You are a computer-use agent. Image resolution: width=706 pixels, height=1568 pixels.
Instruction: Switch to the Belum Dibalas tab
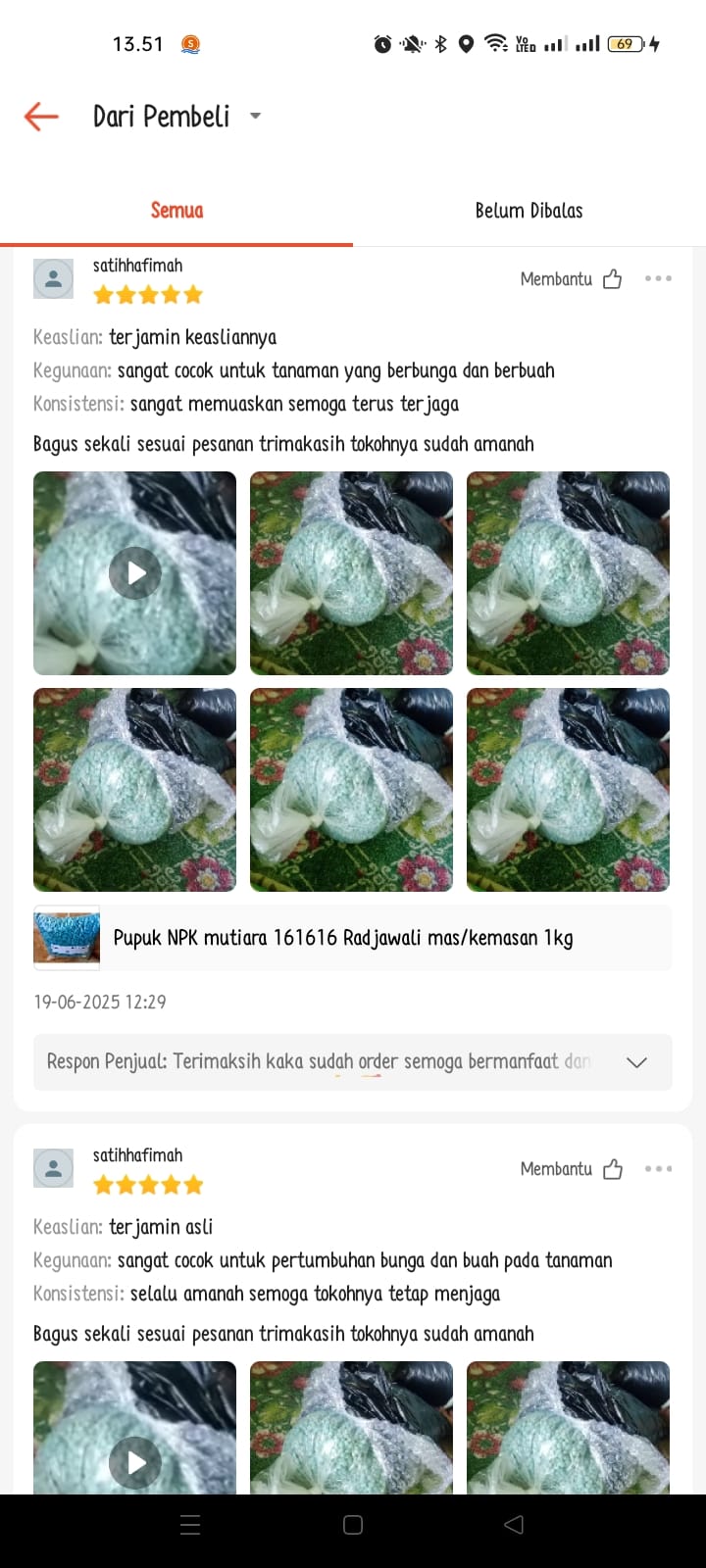point(529,211)
